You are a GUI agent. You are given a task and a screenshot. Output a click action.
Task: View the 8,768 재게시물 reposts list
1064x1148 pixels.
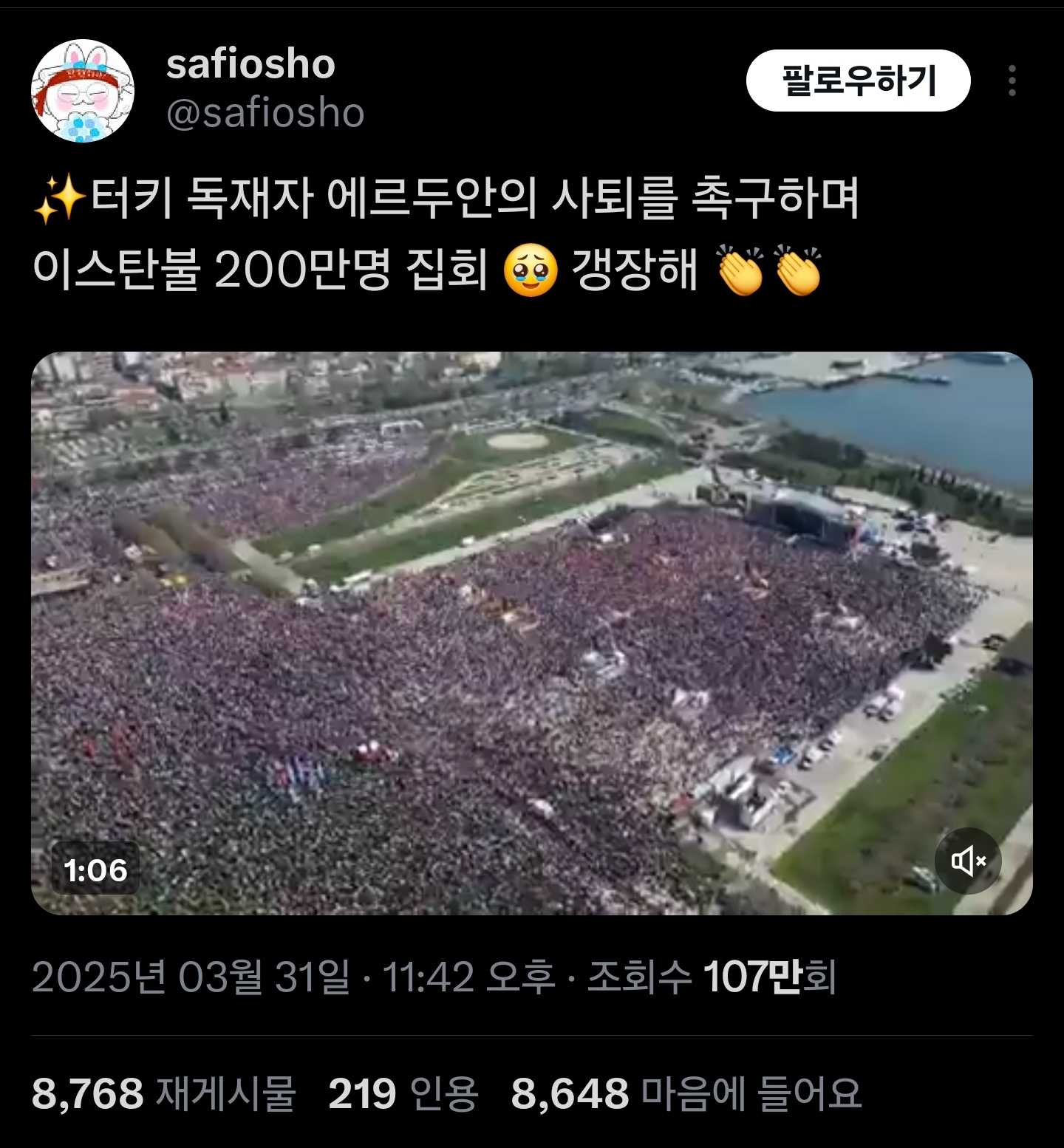[x=164, y=1093]
